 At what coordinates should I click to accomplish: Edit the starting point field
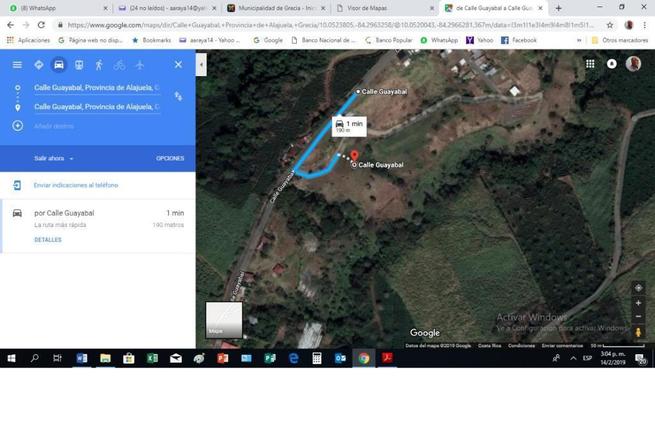[96, 87]
